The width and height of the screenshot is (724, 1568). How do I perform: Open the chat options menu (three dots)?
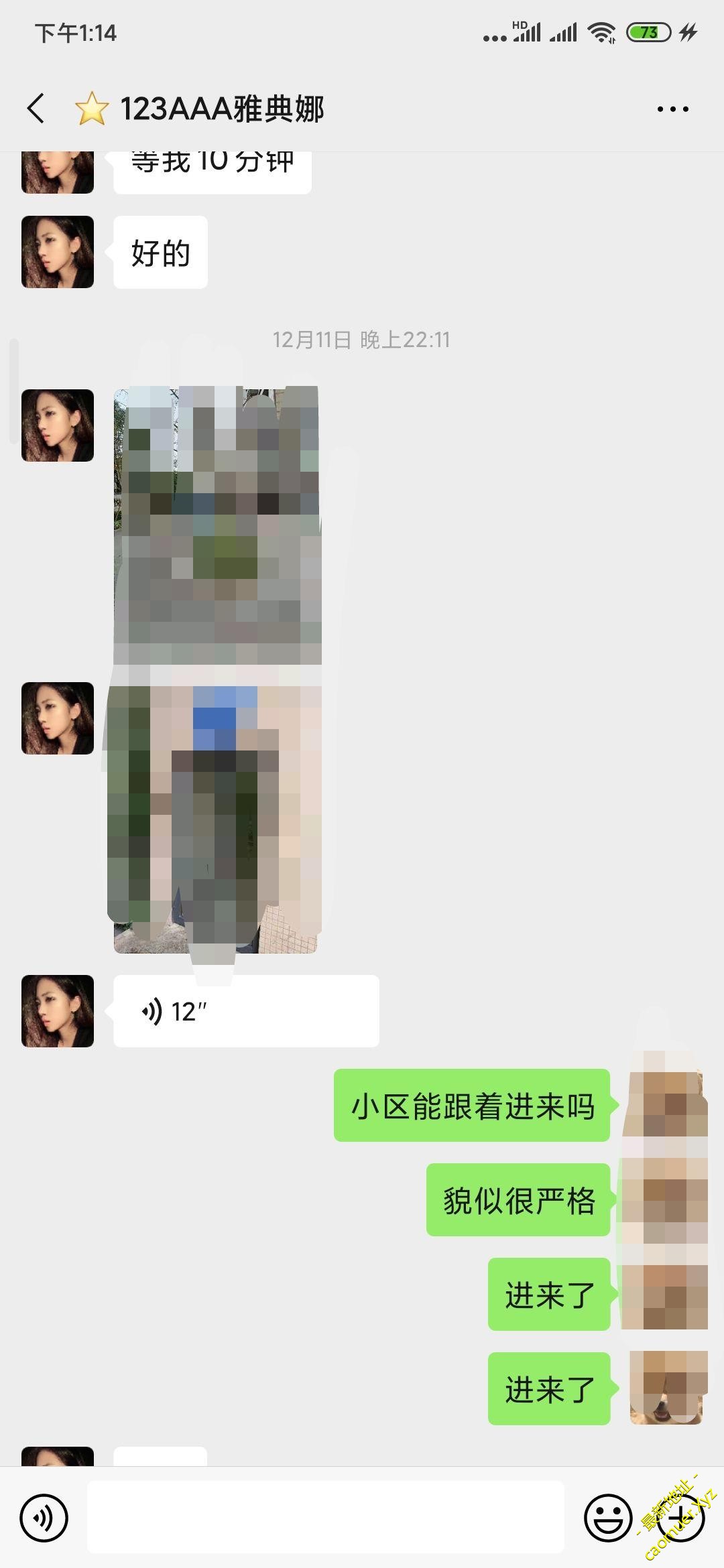tap(672, 109)
